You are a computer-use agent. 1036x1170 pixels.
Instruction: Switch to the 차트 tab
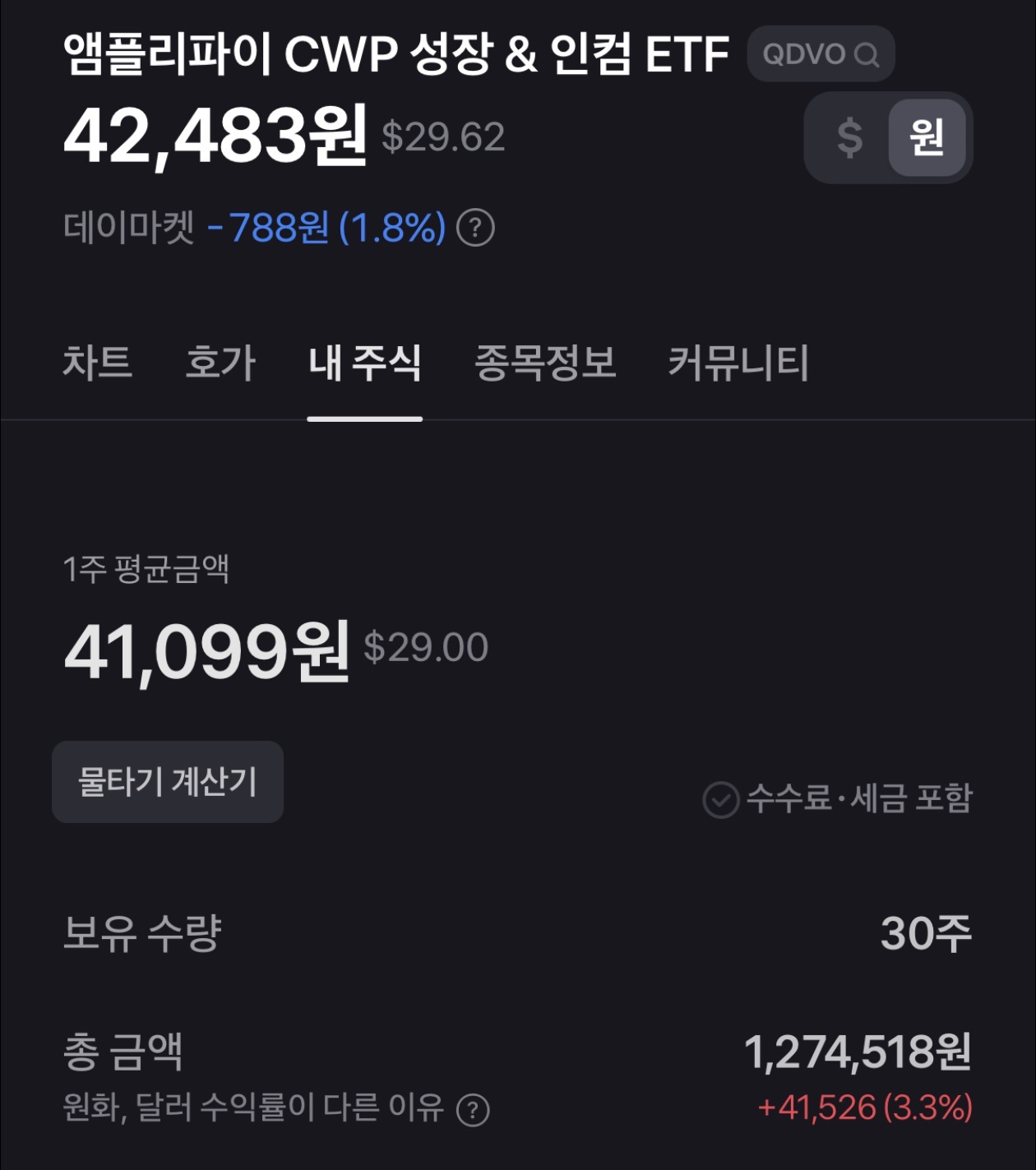pyautogui.click(x=97, y=363)
